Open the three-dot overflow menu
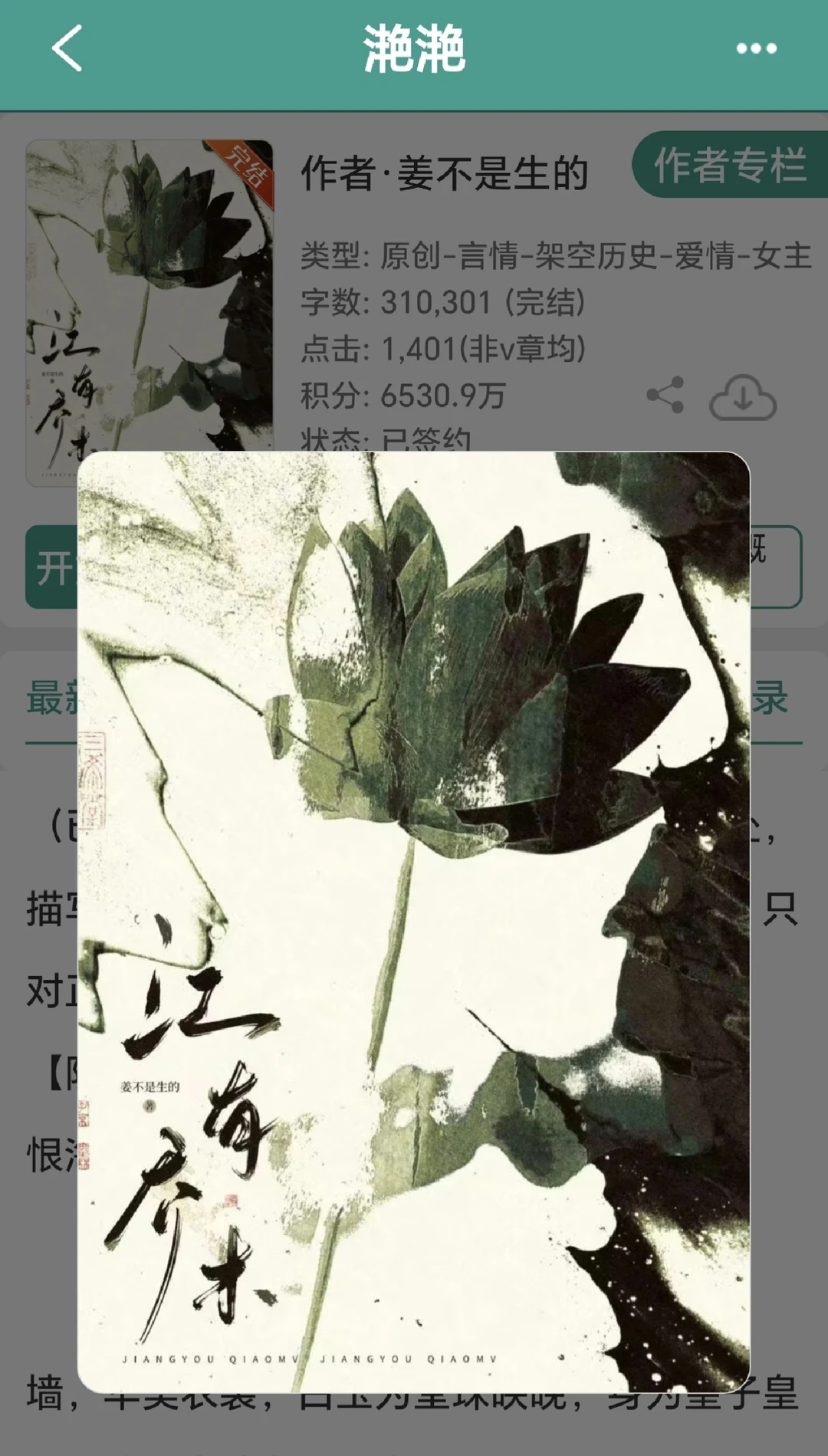The width and height of the screenshot is (828, 1456). coord(755,48)
